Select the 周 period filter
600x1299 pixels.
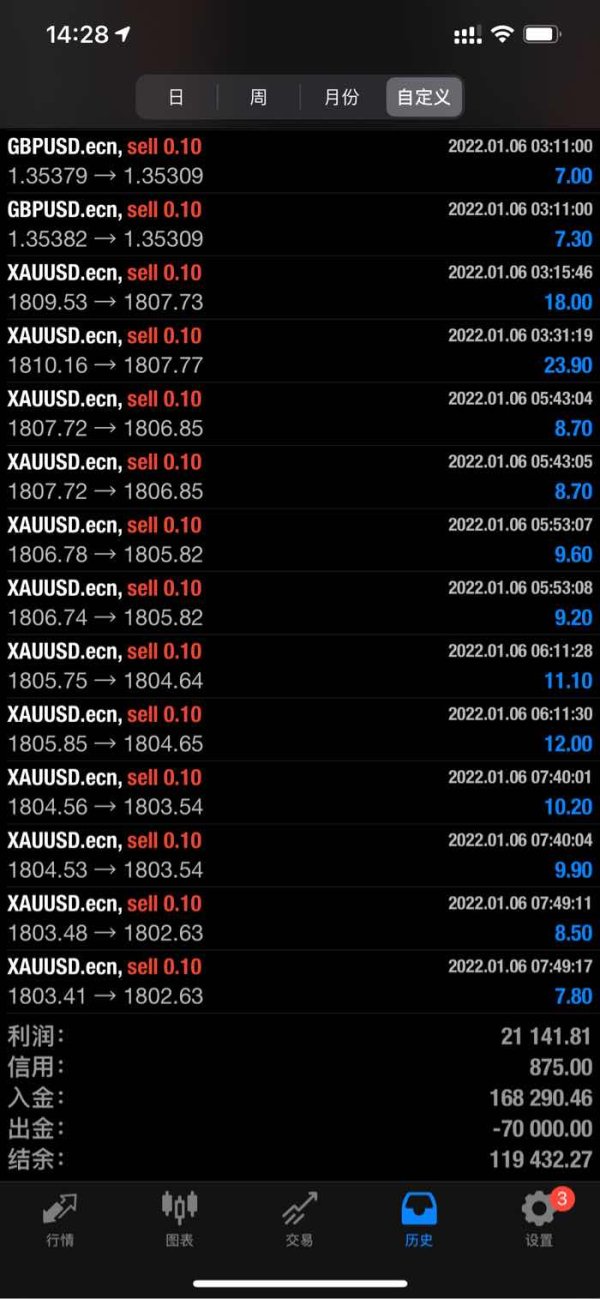[258, 97]
